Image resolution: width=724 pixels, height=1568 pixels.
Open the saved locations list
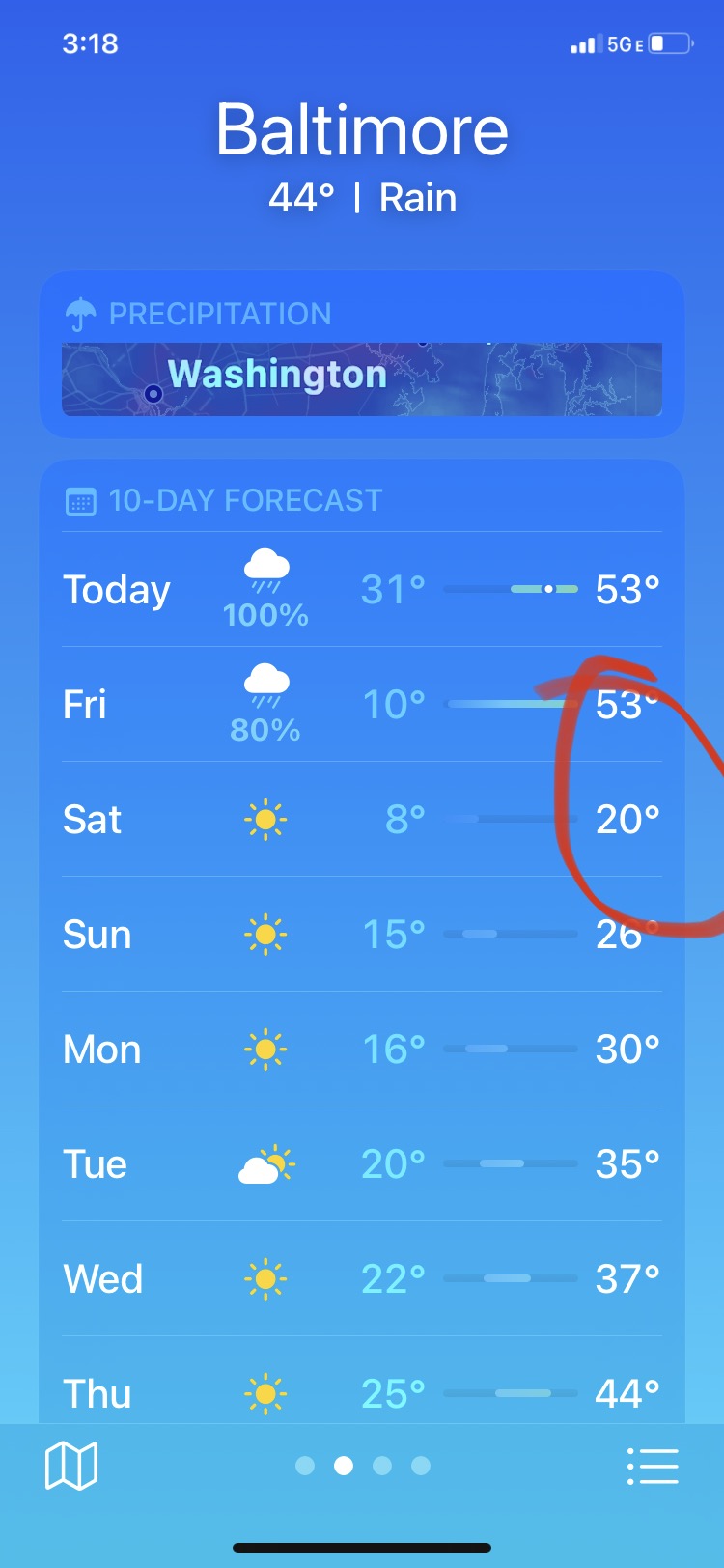(653, 1466)
